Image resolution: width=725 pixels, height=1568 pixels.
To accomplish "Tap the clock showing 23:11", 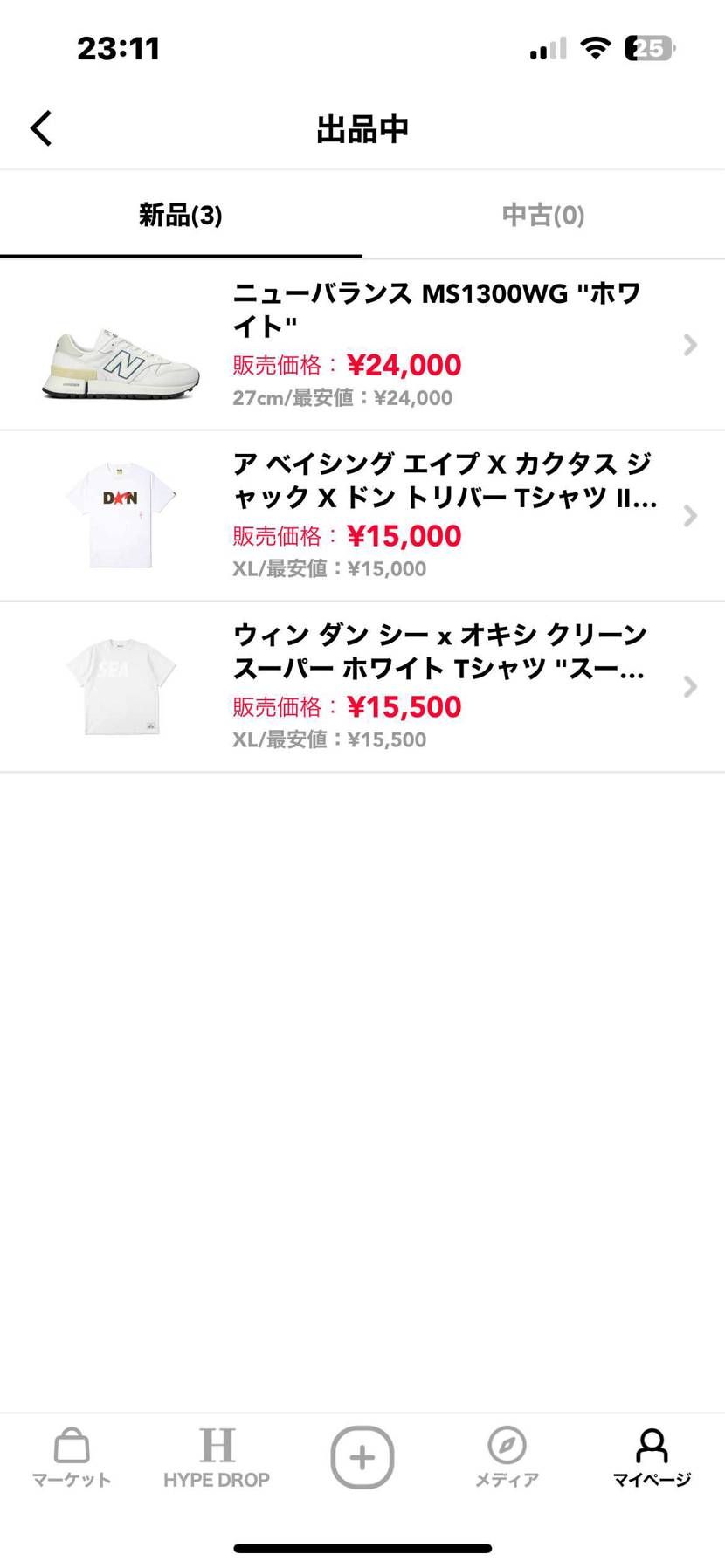I will [118, 48].
